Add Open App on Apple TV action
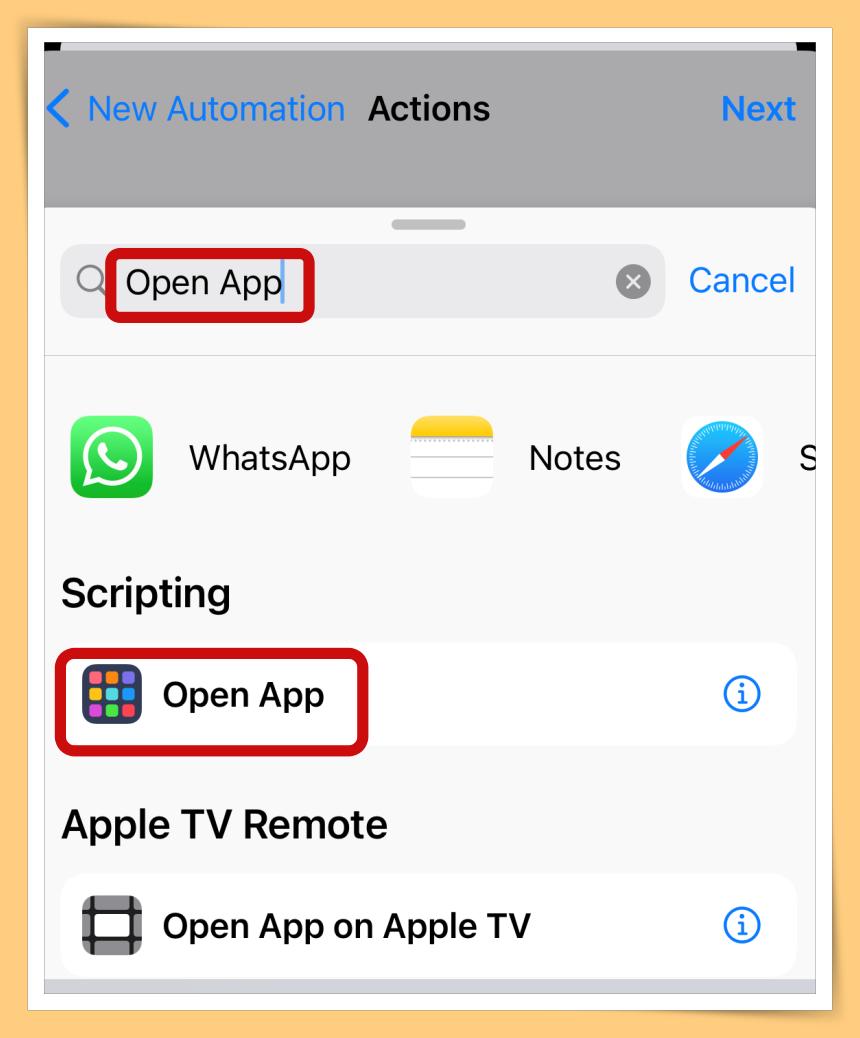860x1038 pixels. [x=345, y=927]
